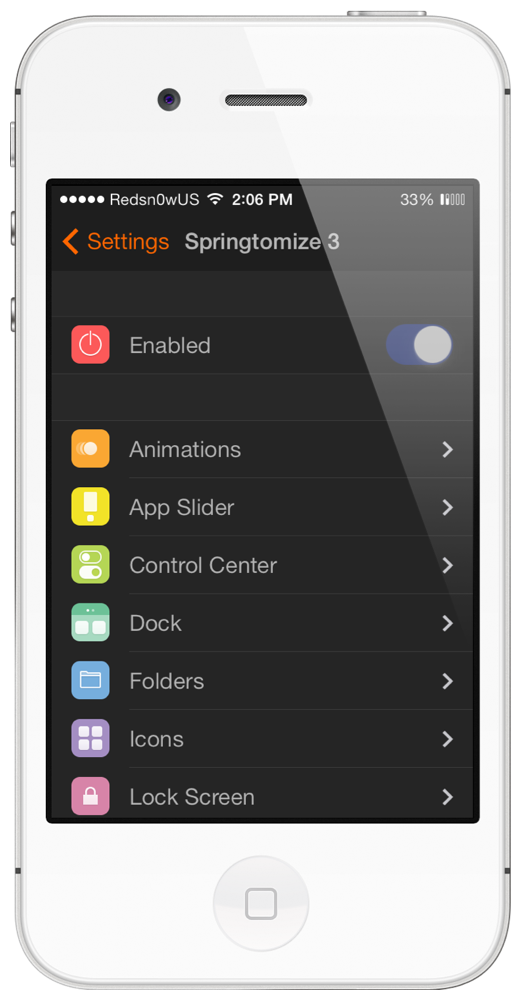Toggle the Enabled switch

pyautogui.click(x=420, y=345)
